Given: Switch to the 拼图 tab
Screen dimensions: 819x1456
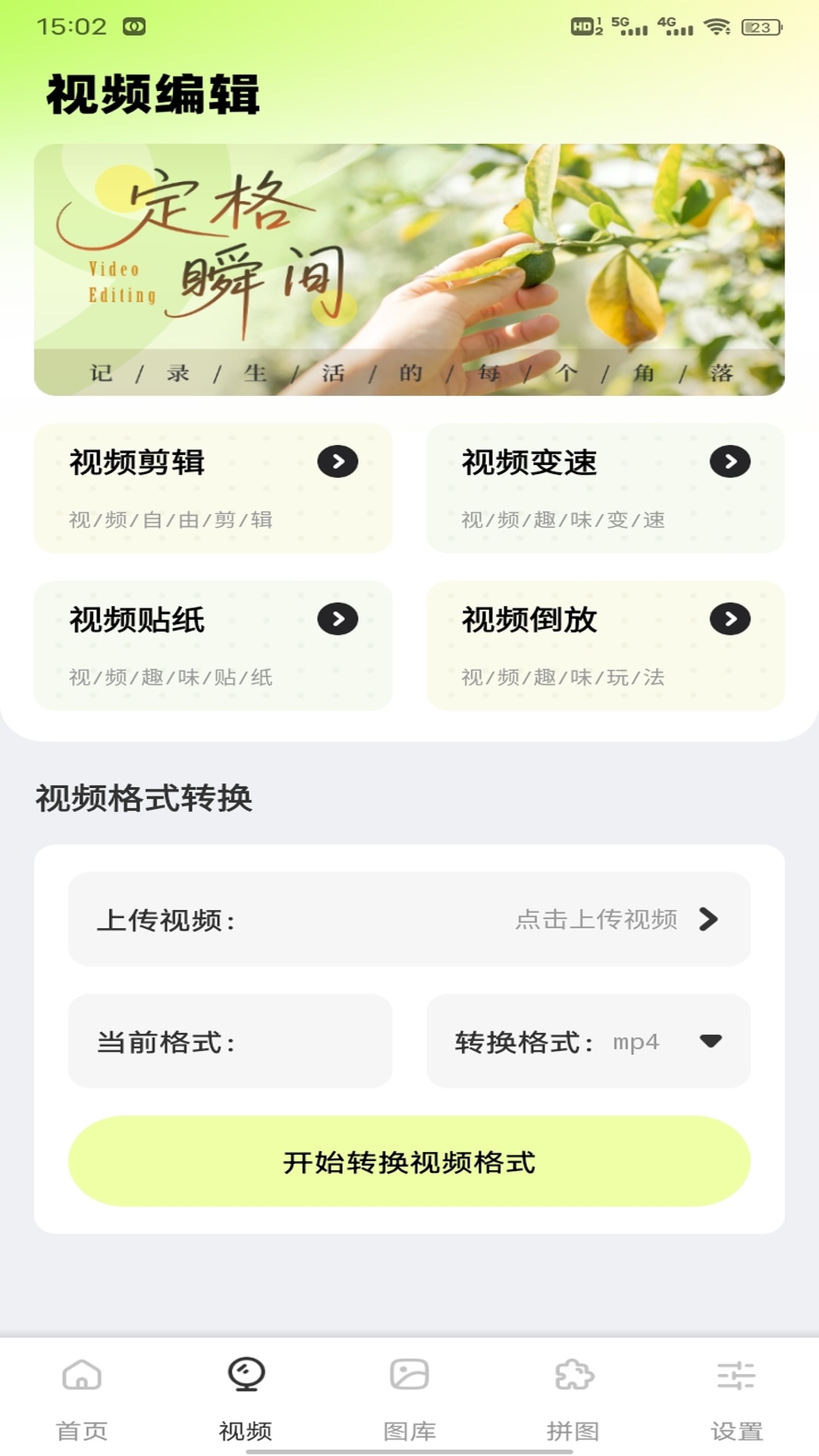Looking at the screenshot, I should (573, 1403).
